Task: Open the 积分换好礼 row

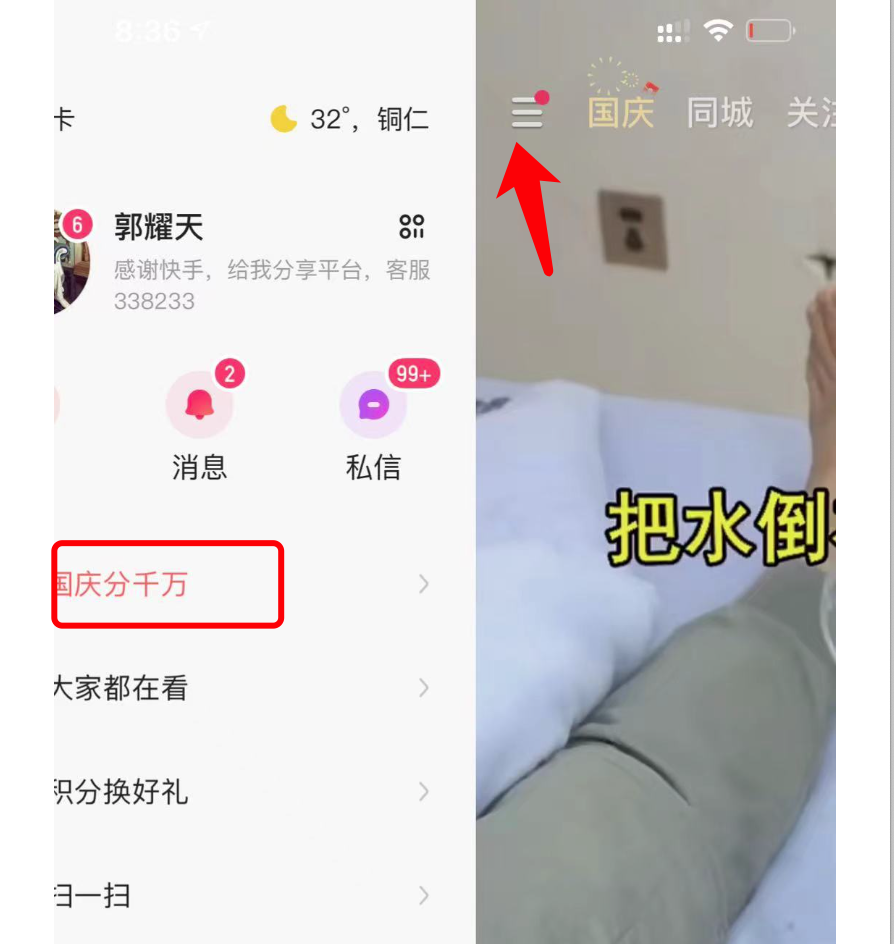Action: coord(240,792)
